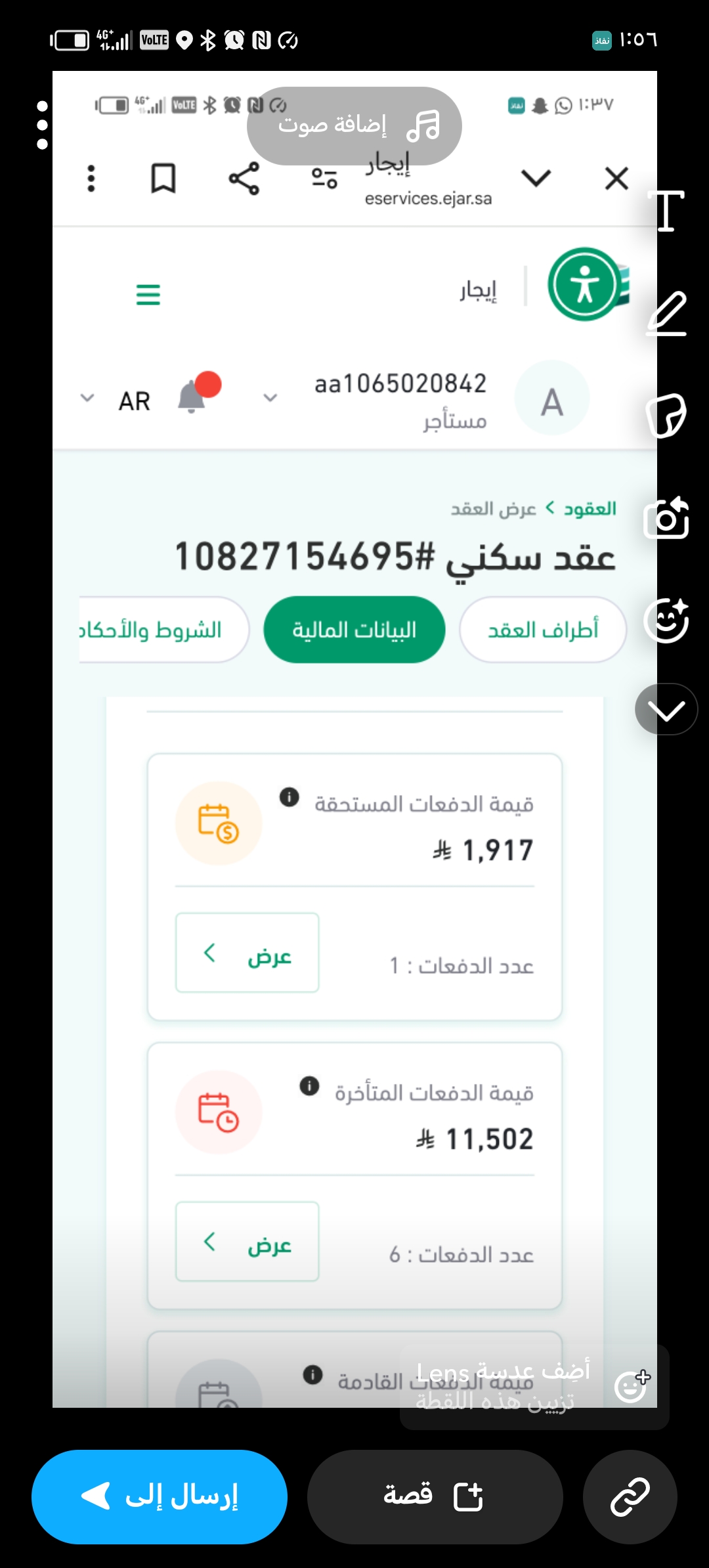Open the three-dot menu of the snap editor
This screenshot has height=1568, width=709.
[x=43, y=125]
